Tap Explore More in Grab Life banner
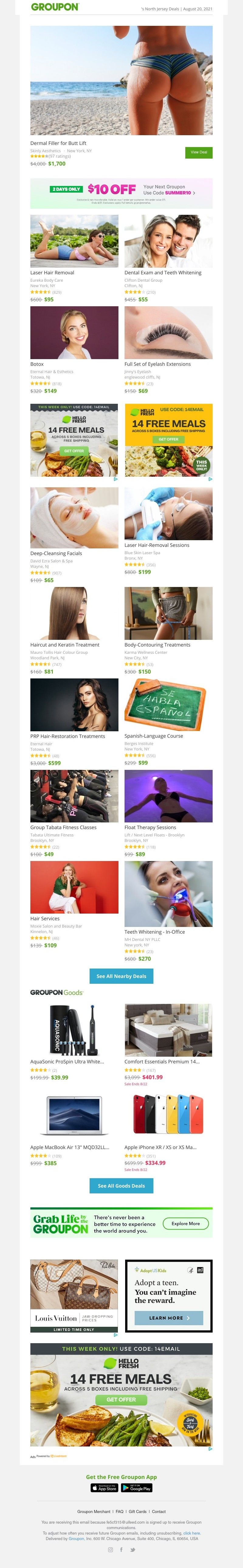Image resolution: width=243 pixels, height=1568 pixels. click(x=185, y=1223)
